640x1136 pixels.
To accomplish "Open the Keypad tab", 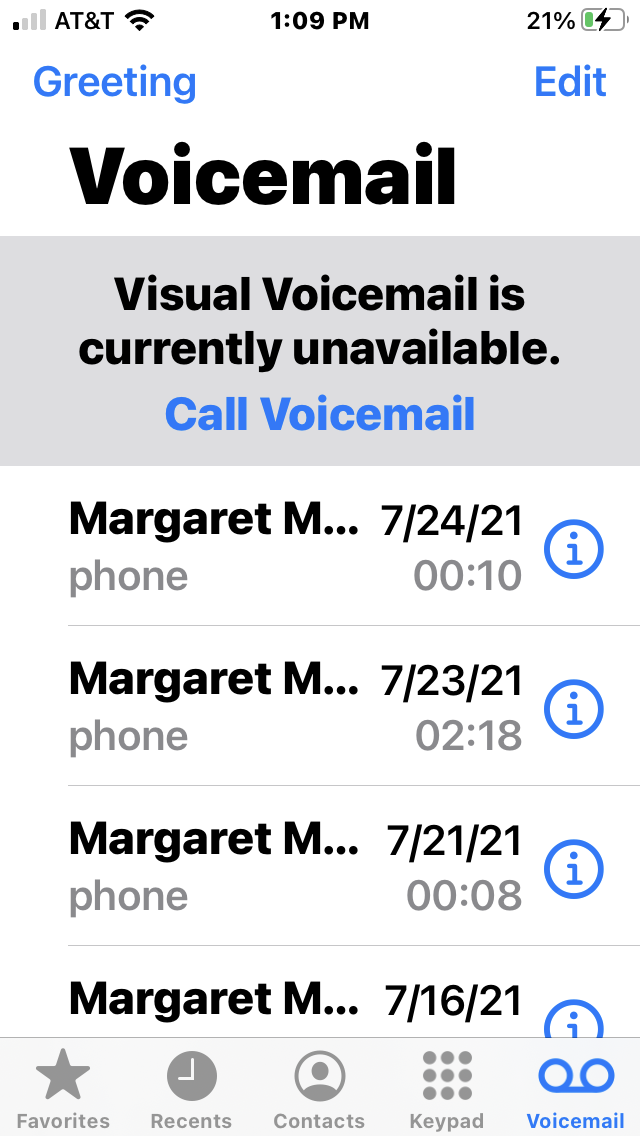I will 446,1090.
